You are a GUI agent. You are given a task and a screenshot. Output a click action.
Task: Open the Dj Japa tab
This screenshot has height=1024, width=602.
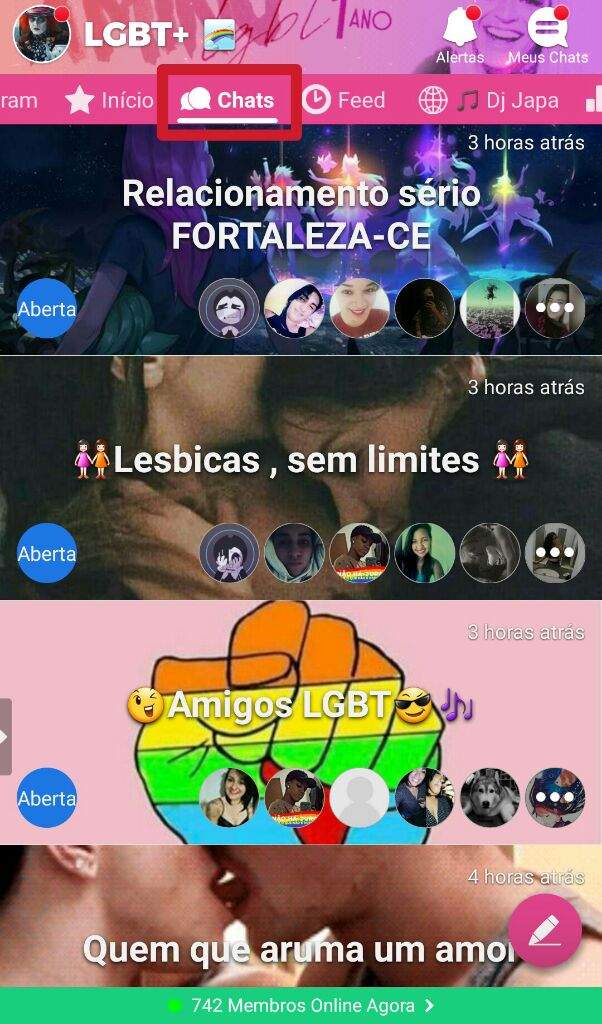[x=488, y=100]
